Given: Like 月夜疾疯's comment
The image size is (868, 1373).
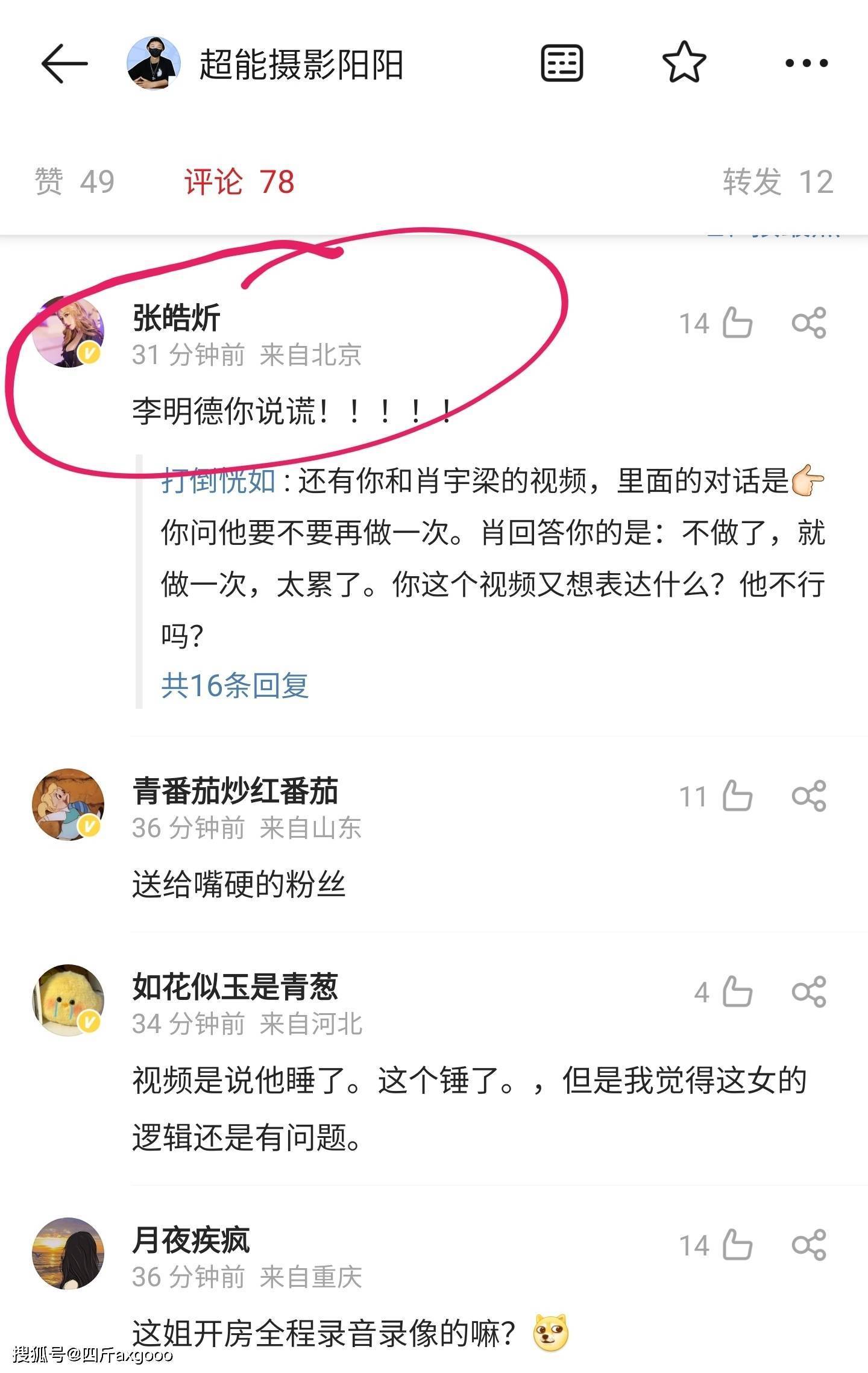Looking at the screenshot, I should tap(737, 1245).
